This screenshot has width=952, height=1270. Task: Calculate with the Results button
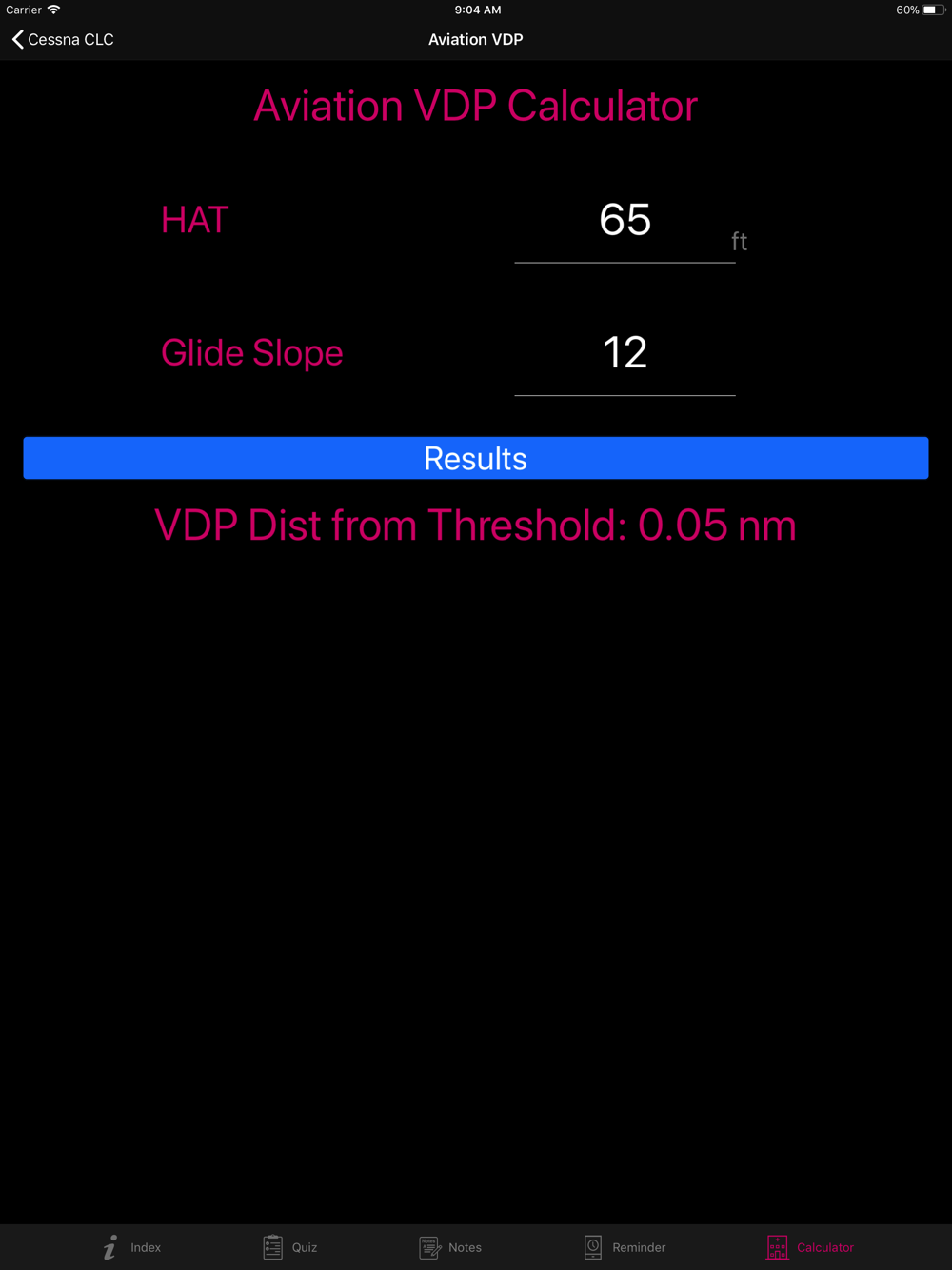tap(476, 458)
